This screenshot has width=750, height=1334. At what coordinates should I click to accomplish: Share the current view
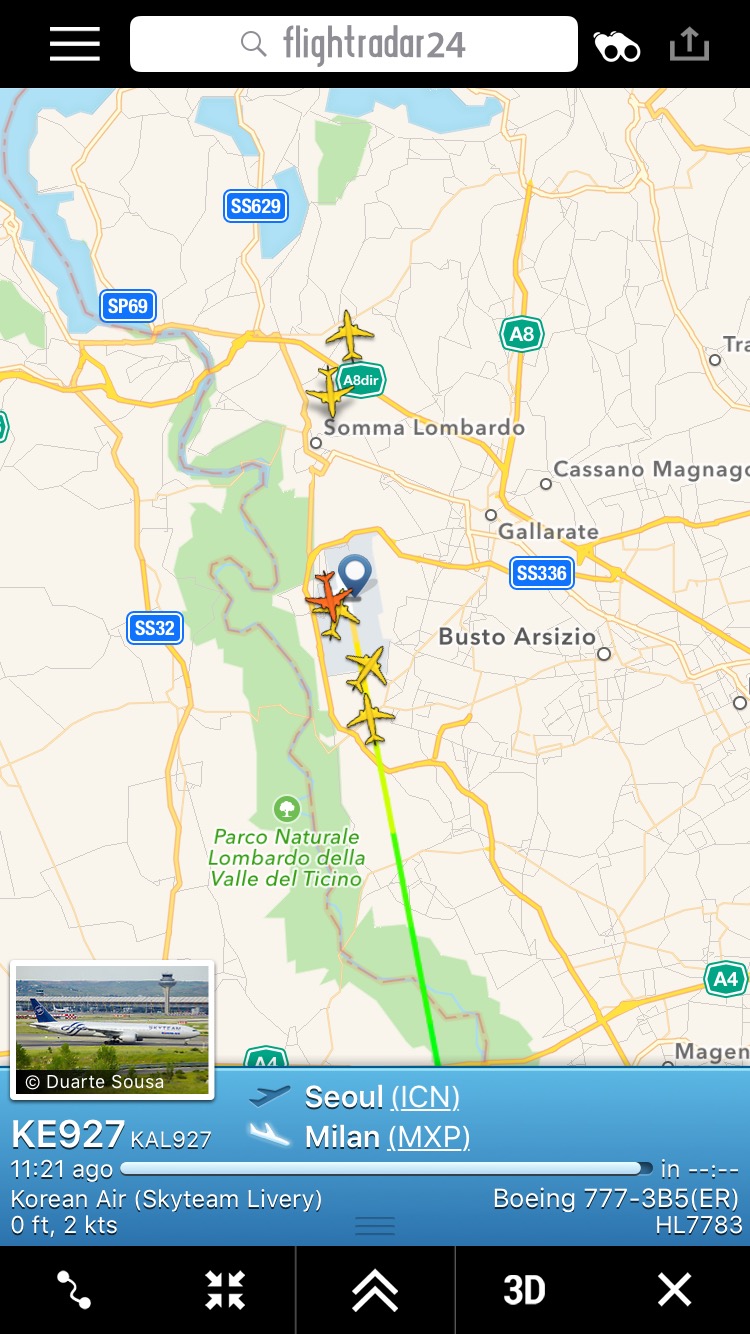[689, 45]
